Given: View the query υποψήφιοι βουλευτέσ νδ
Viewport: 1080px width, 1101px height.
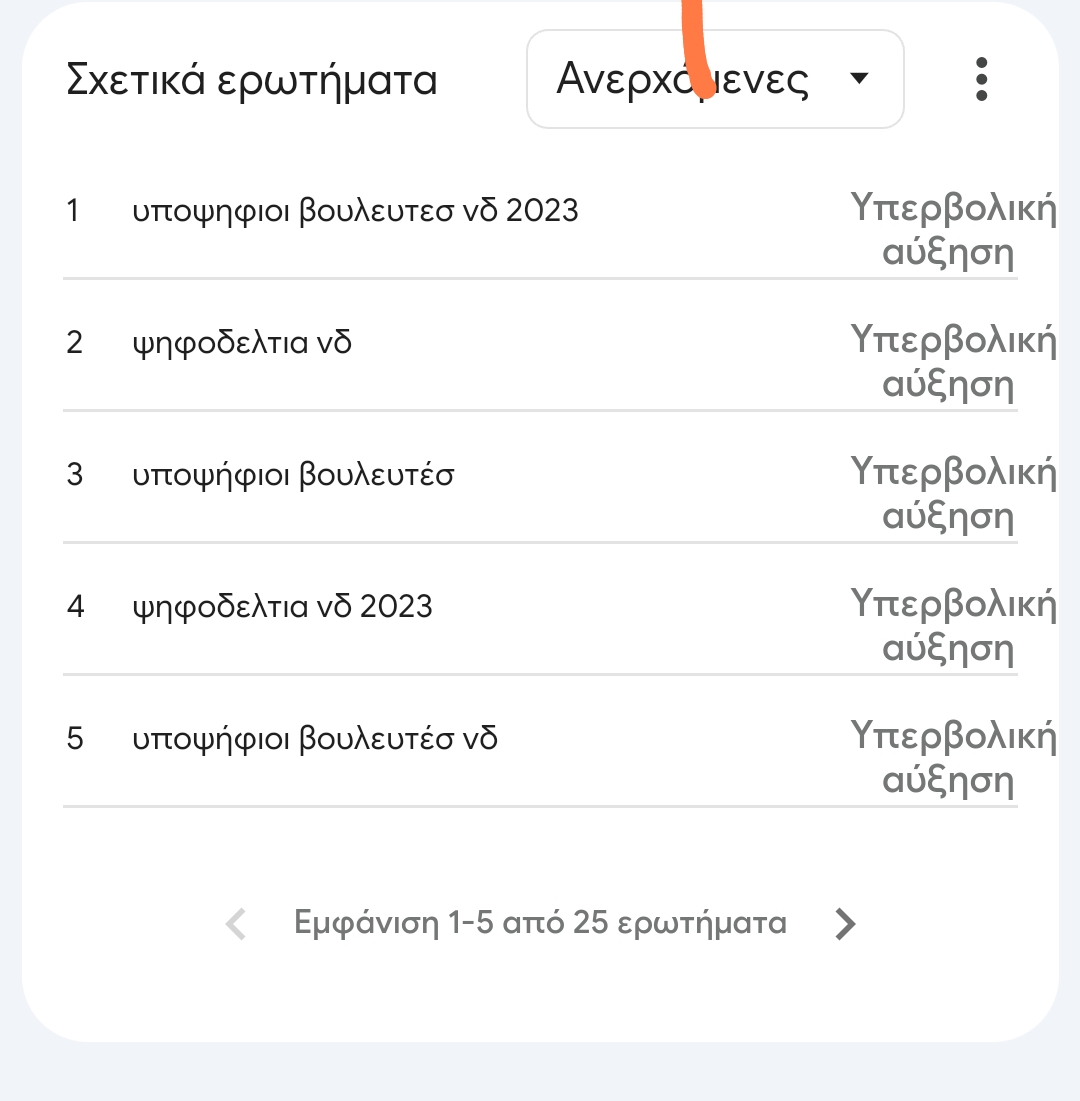Looking at the screenshot, I should click(x=315, y=739).
